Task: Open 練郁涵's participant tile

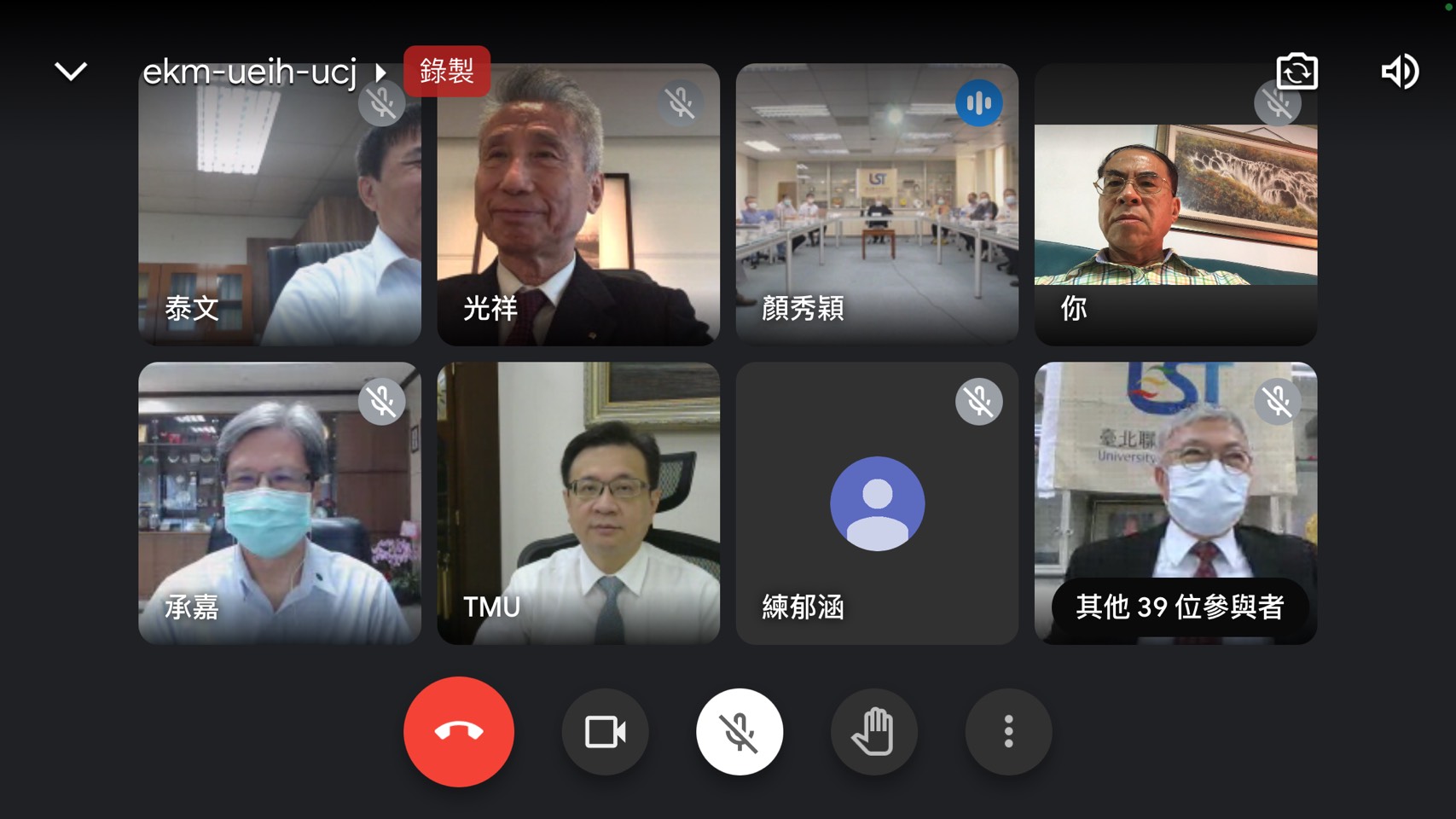Action: coord(877,503)
